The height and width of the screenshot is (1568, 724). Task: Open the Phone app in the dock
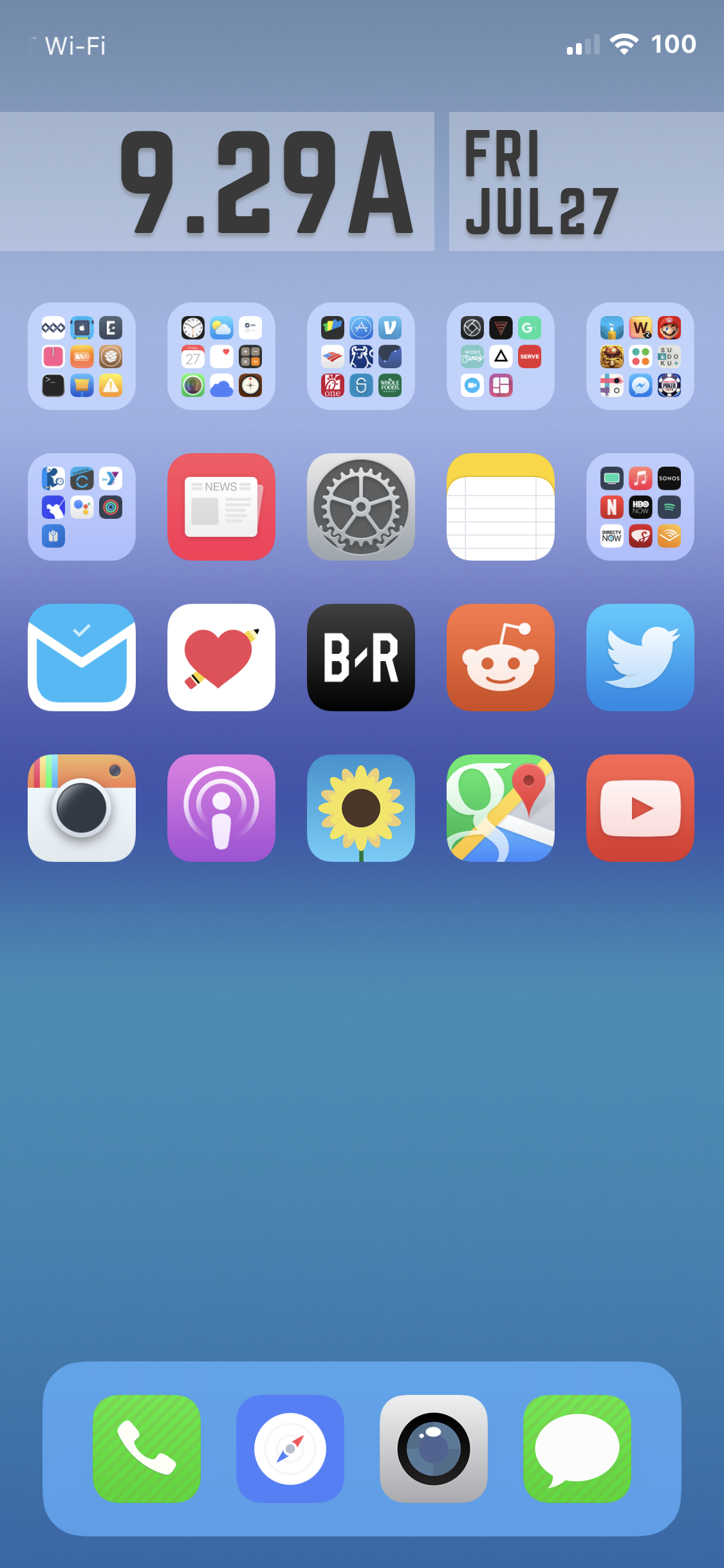(146, 1448)
